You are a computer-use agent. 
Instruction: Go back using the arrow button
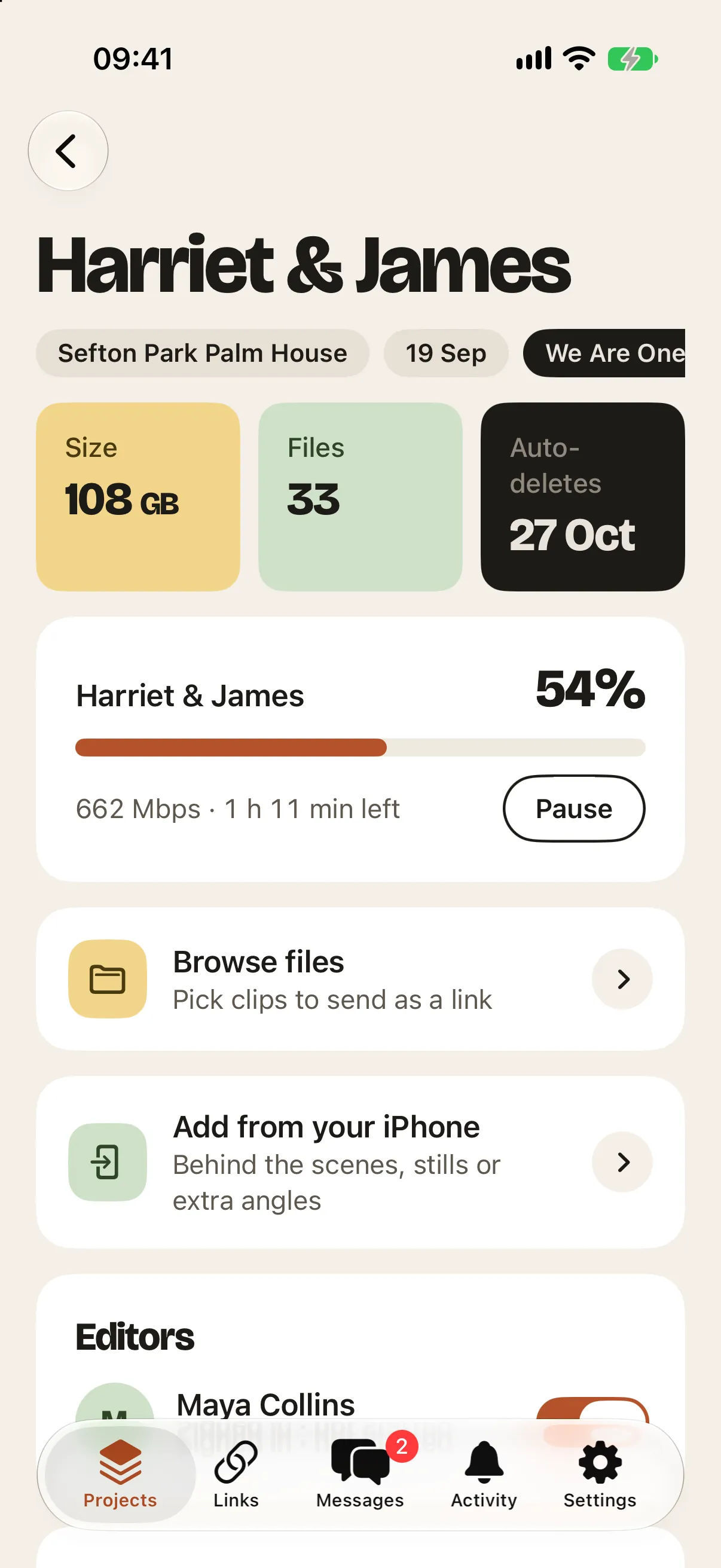click(68, 151)
